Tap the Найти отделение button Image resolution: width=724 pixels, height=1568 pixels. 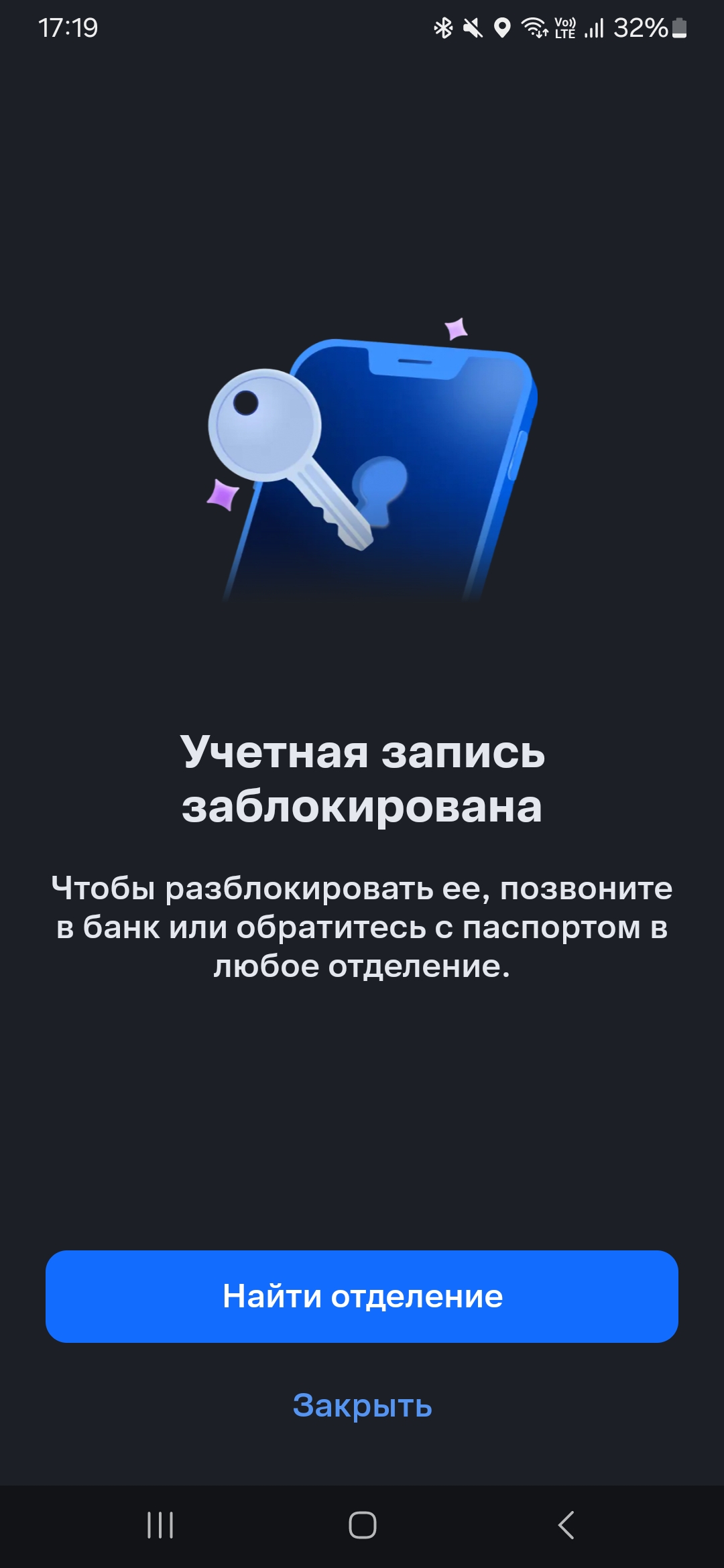tap(362, 1297)
